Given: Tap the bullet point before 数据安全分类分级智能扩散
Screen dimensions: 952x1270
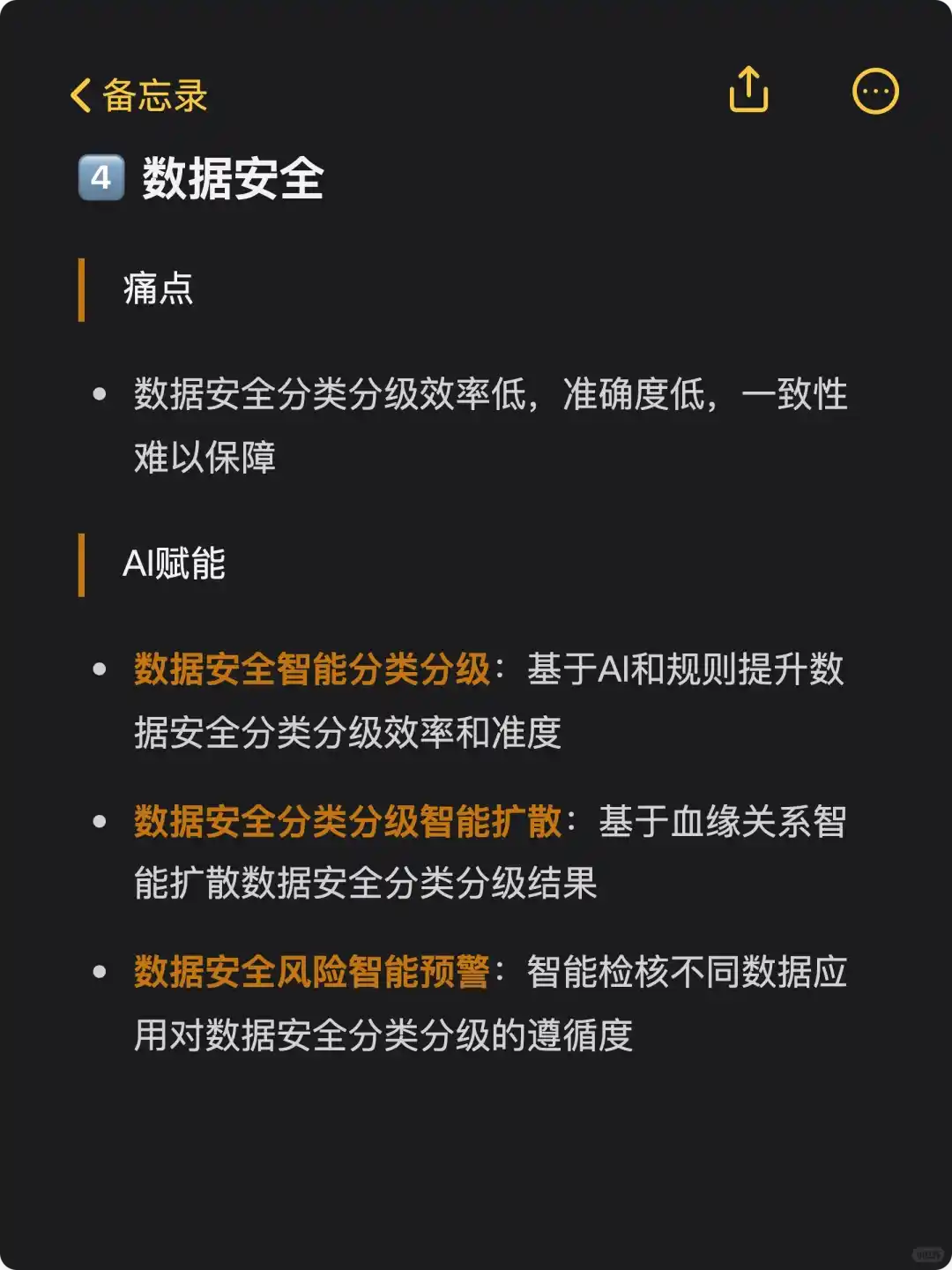Looking at the screenshot, I should point(99,820).
